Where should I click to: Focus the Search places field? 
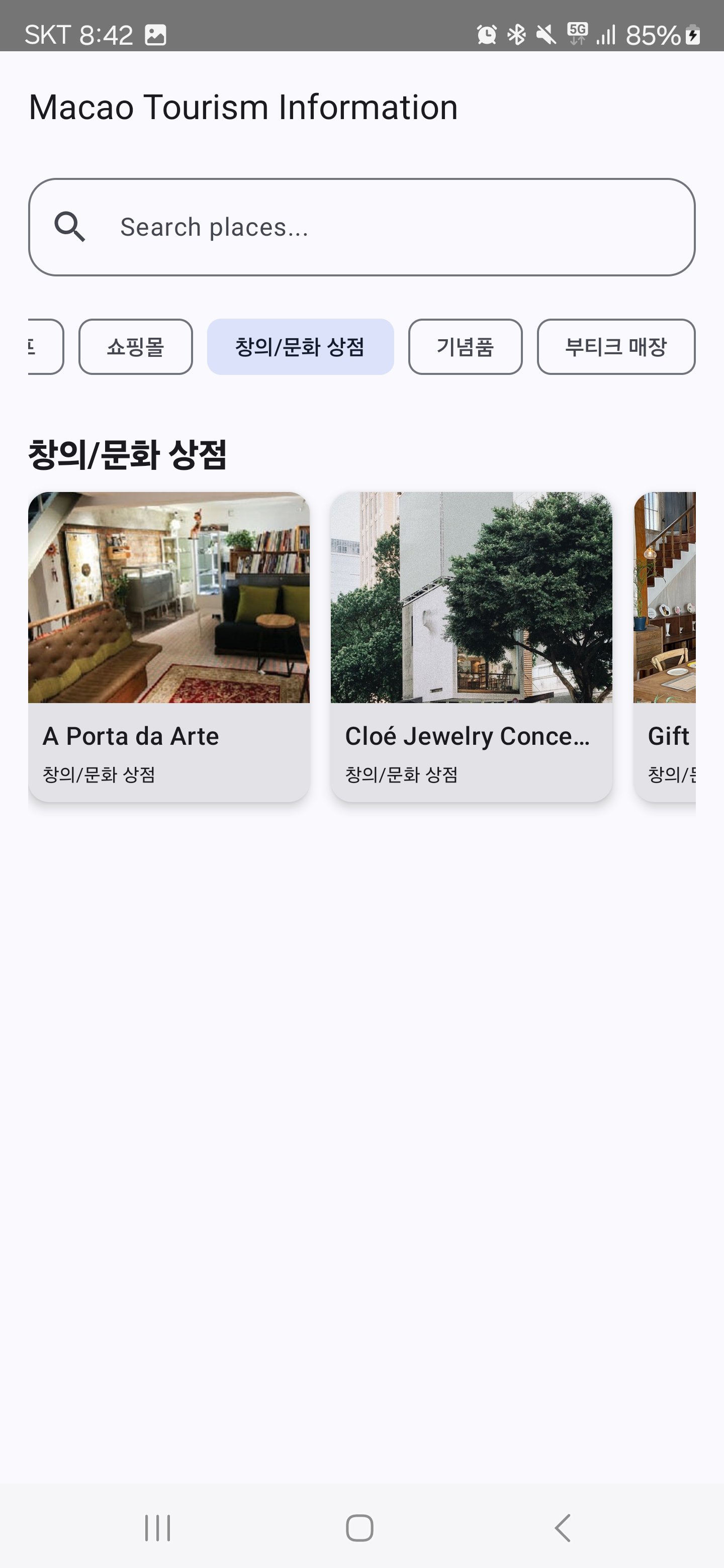tap(361, 227)
